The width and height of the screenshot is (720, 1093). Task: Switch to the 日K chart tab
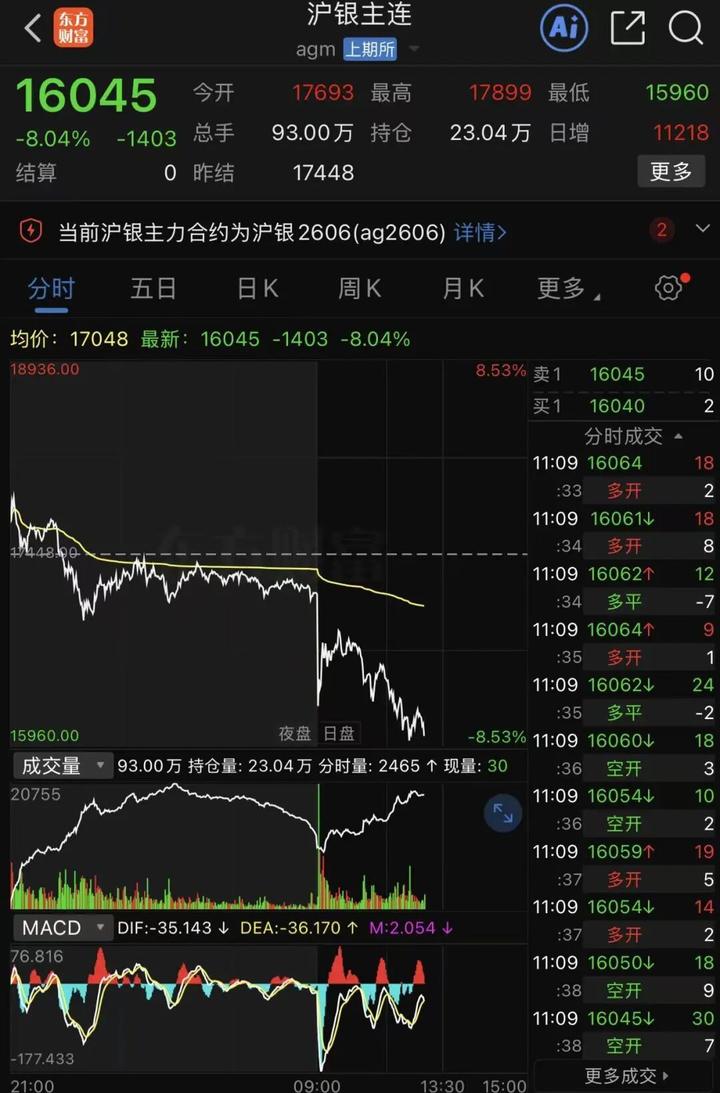pos(257,289)
